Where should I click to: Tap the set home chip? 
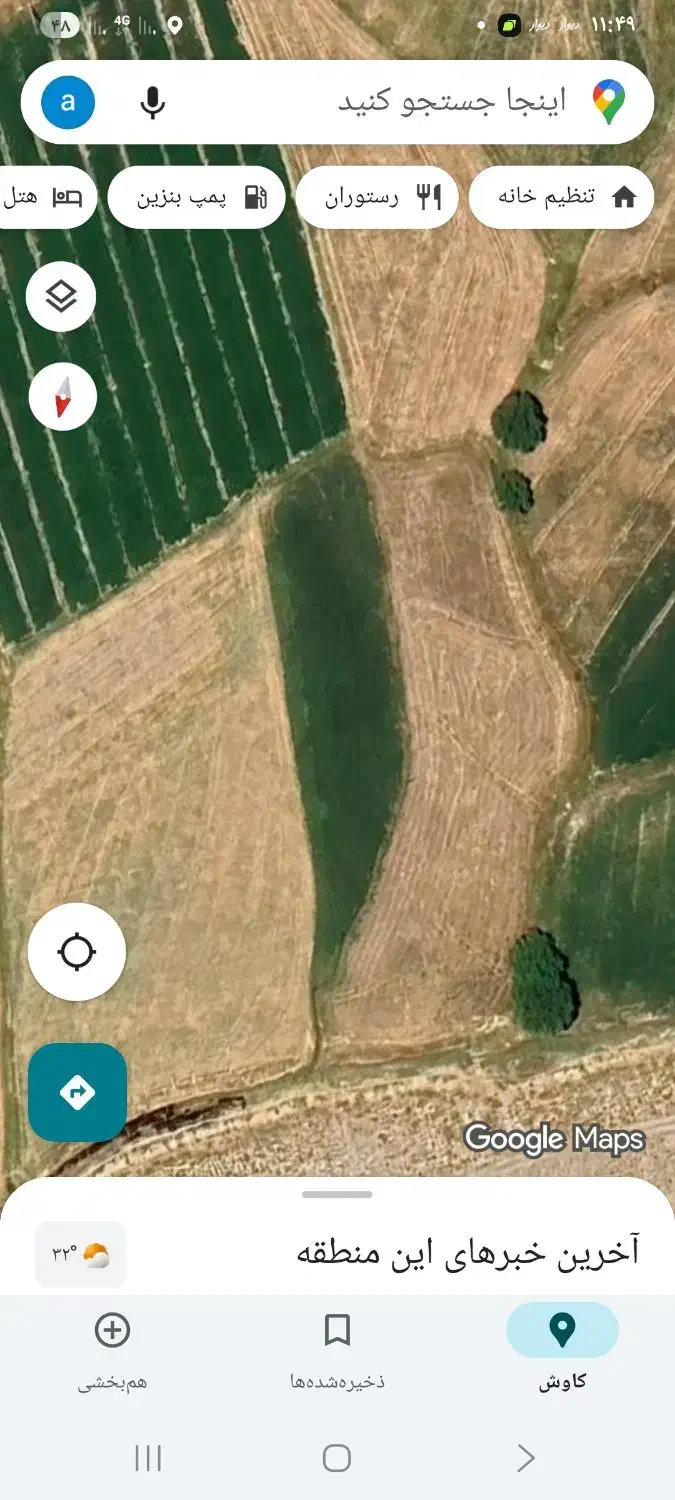click(x=562, y=197)
